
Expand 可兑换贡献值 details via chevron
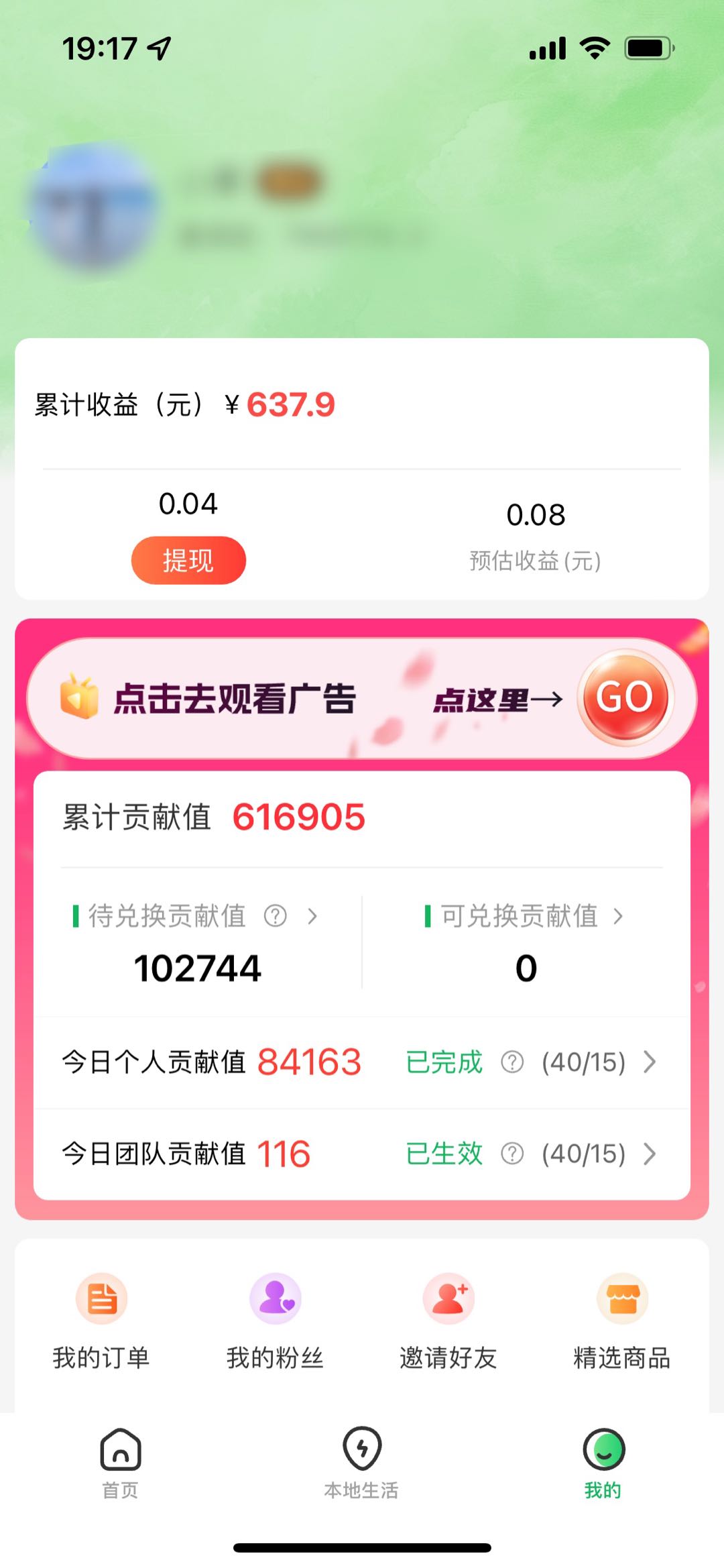point(618,917)
